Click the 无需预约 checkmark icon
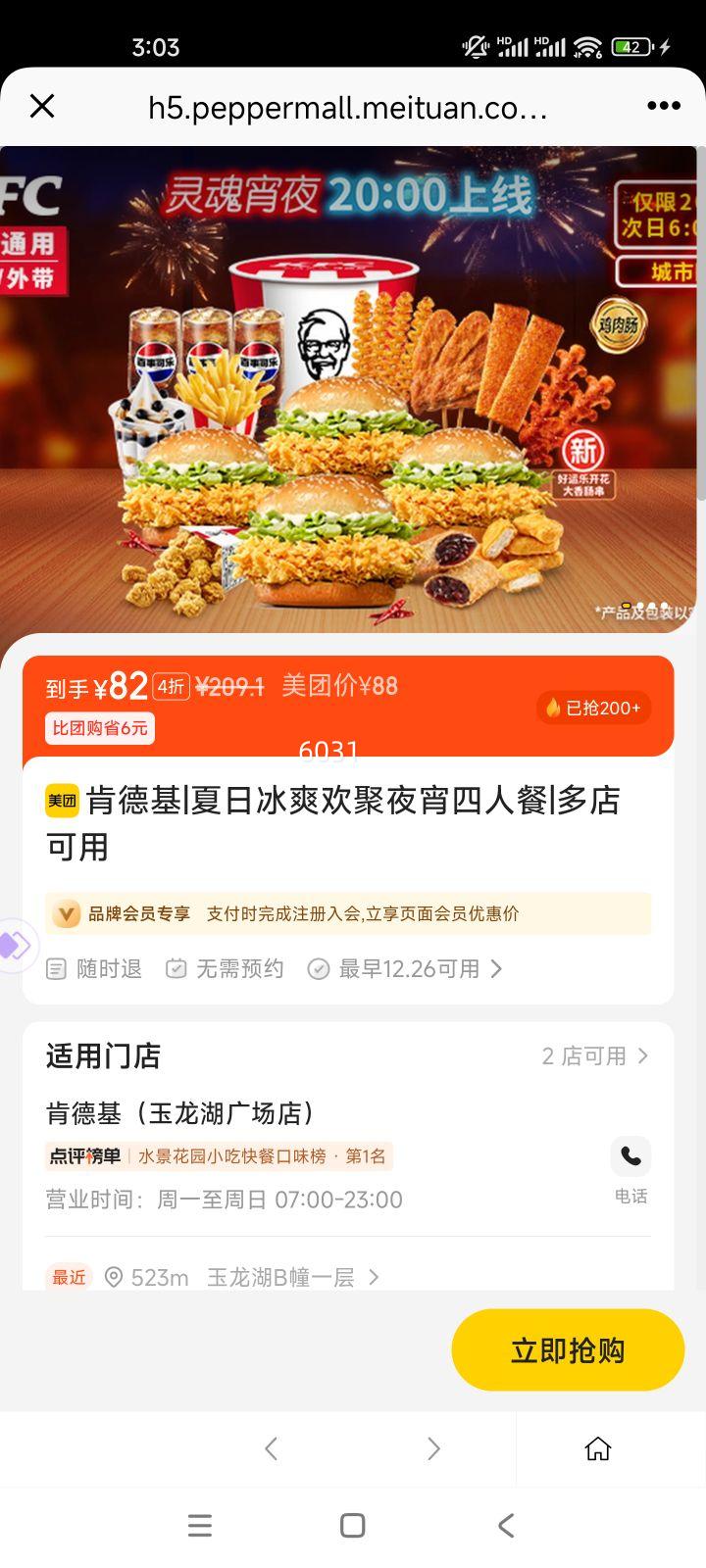This screenshot has width=706, height=1568. coord(176,968)
